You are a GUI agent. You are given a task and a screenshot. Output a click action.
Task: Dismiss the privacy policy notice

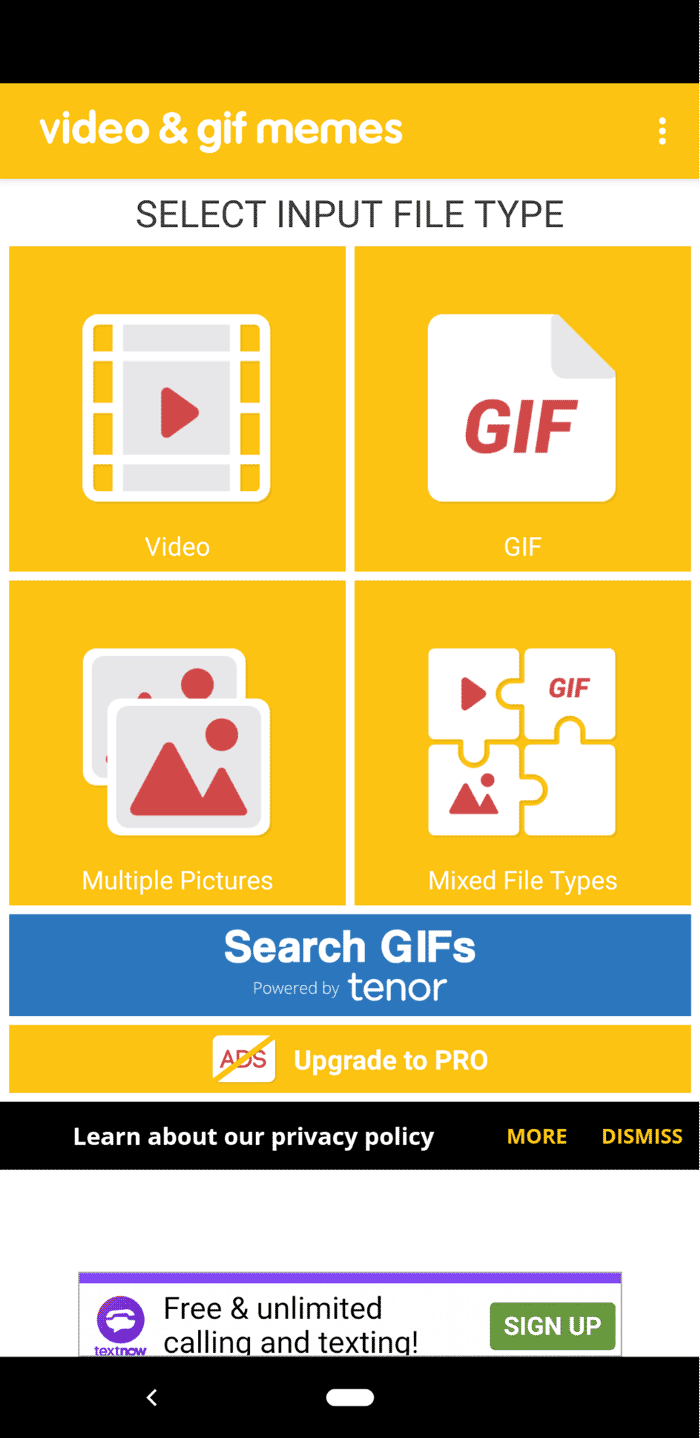[642, 1136]
